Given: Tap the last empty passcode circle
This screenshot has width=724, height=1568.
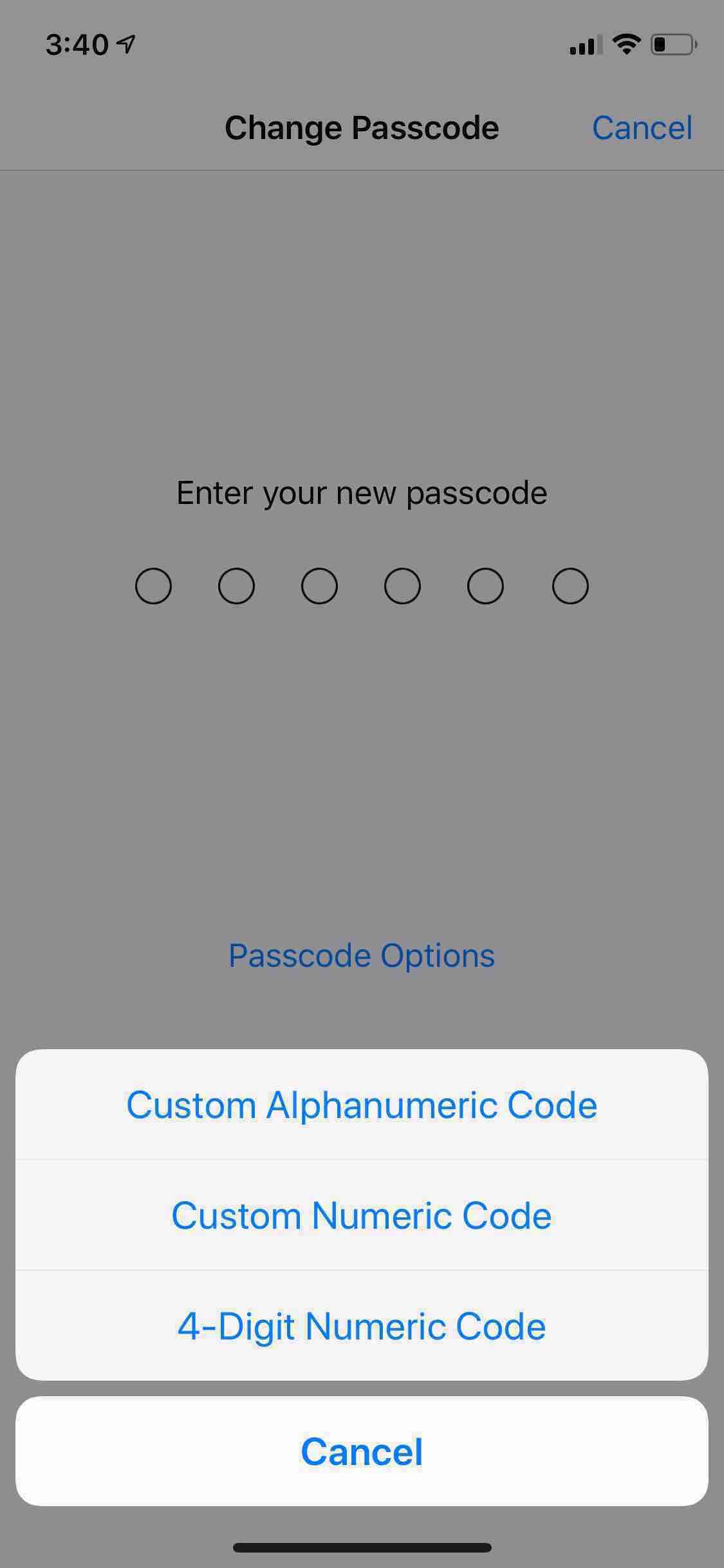Looking at the screenshot, I should [570, 585].
